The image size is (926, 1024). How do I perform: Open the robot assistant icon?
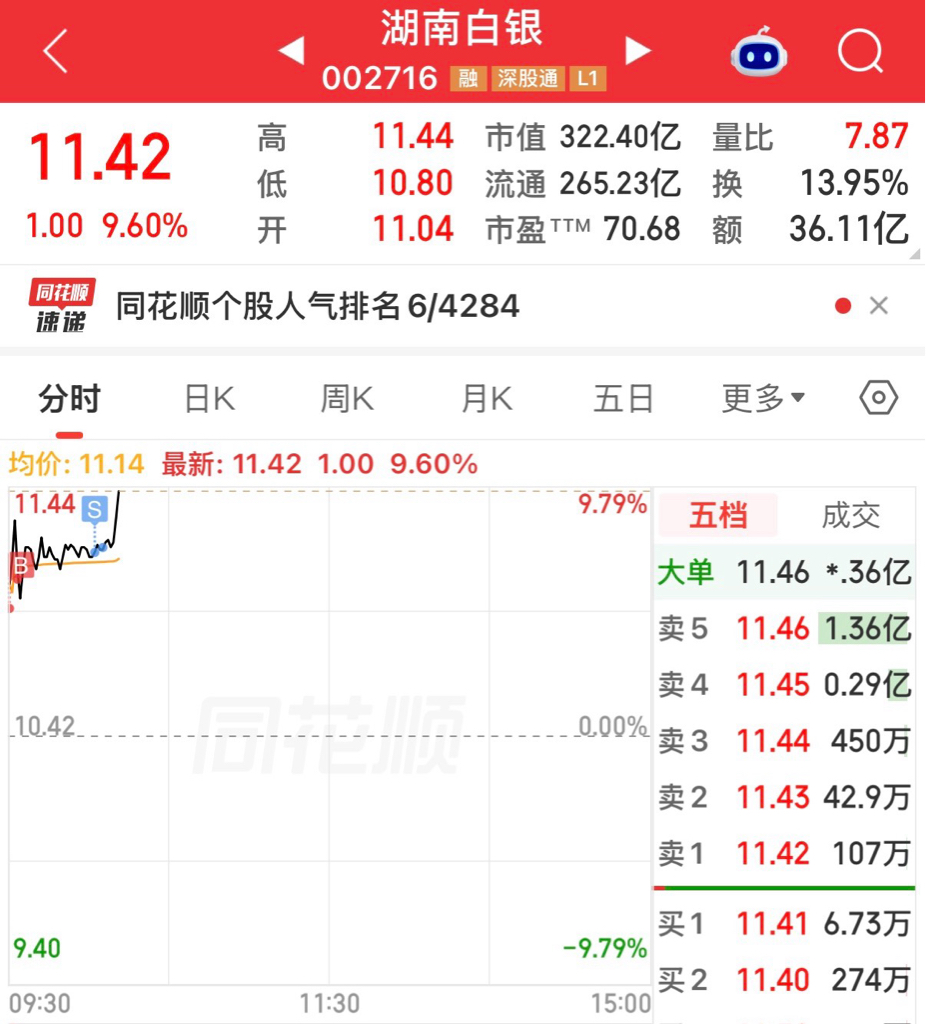(759, 52)
